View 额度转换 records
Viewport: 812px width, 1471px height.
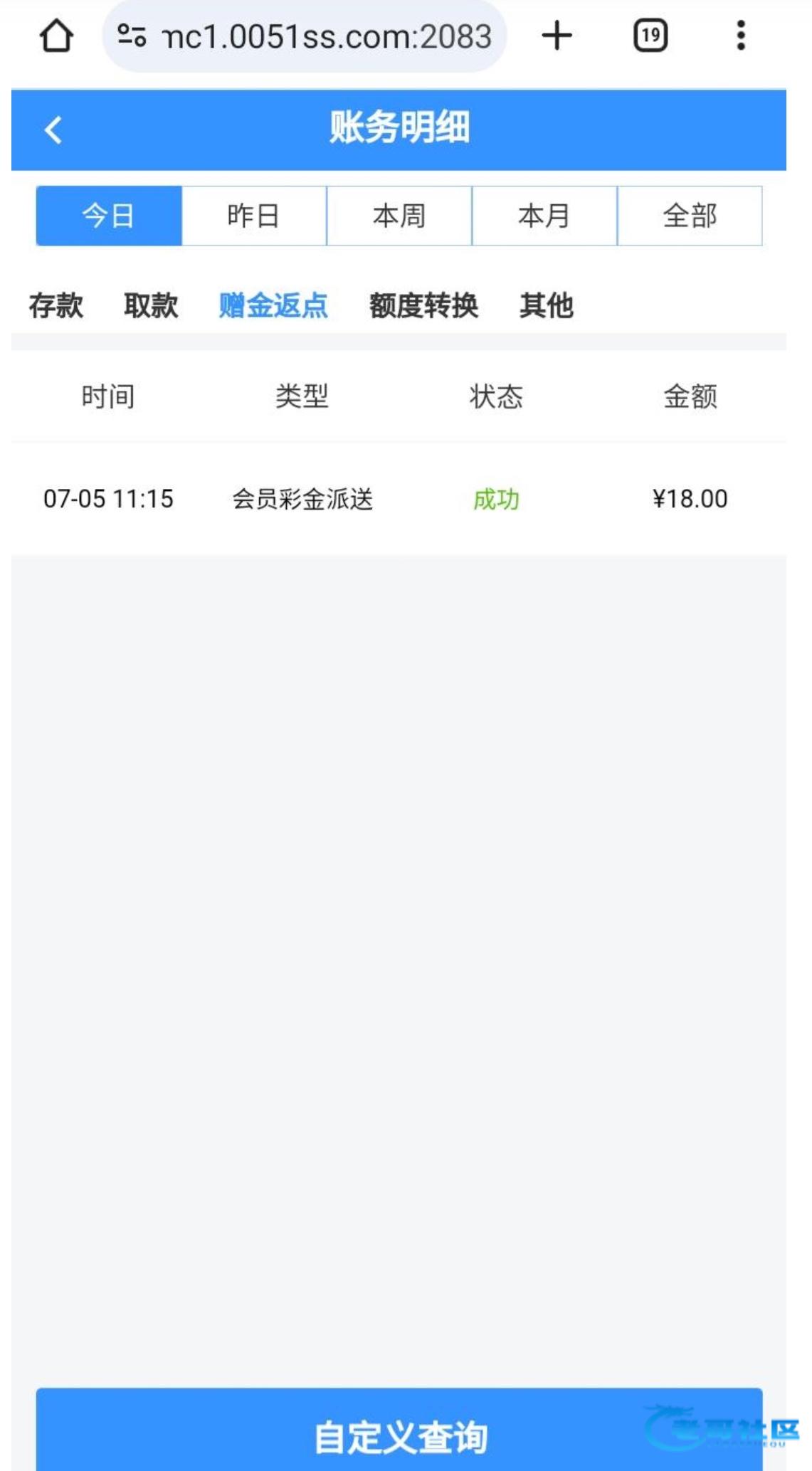(x=423, y=306)
